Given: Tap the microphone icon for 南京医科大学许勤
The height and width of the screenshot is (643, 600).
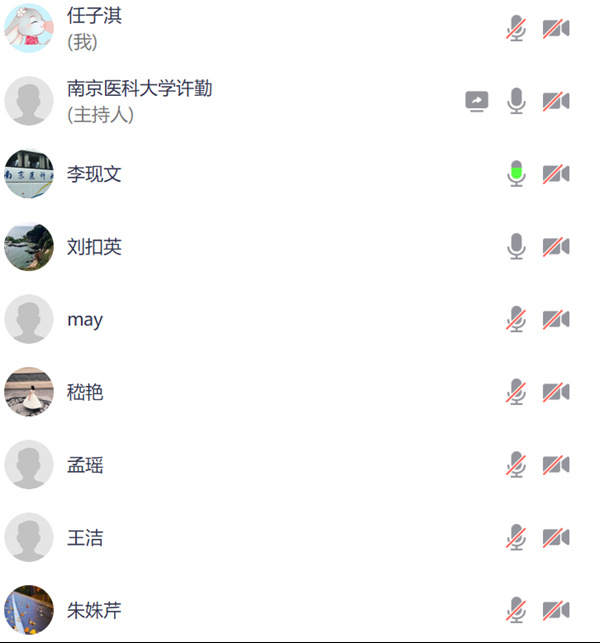Looking at the screenshot, I should [x=516, y=101].
